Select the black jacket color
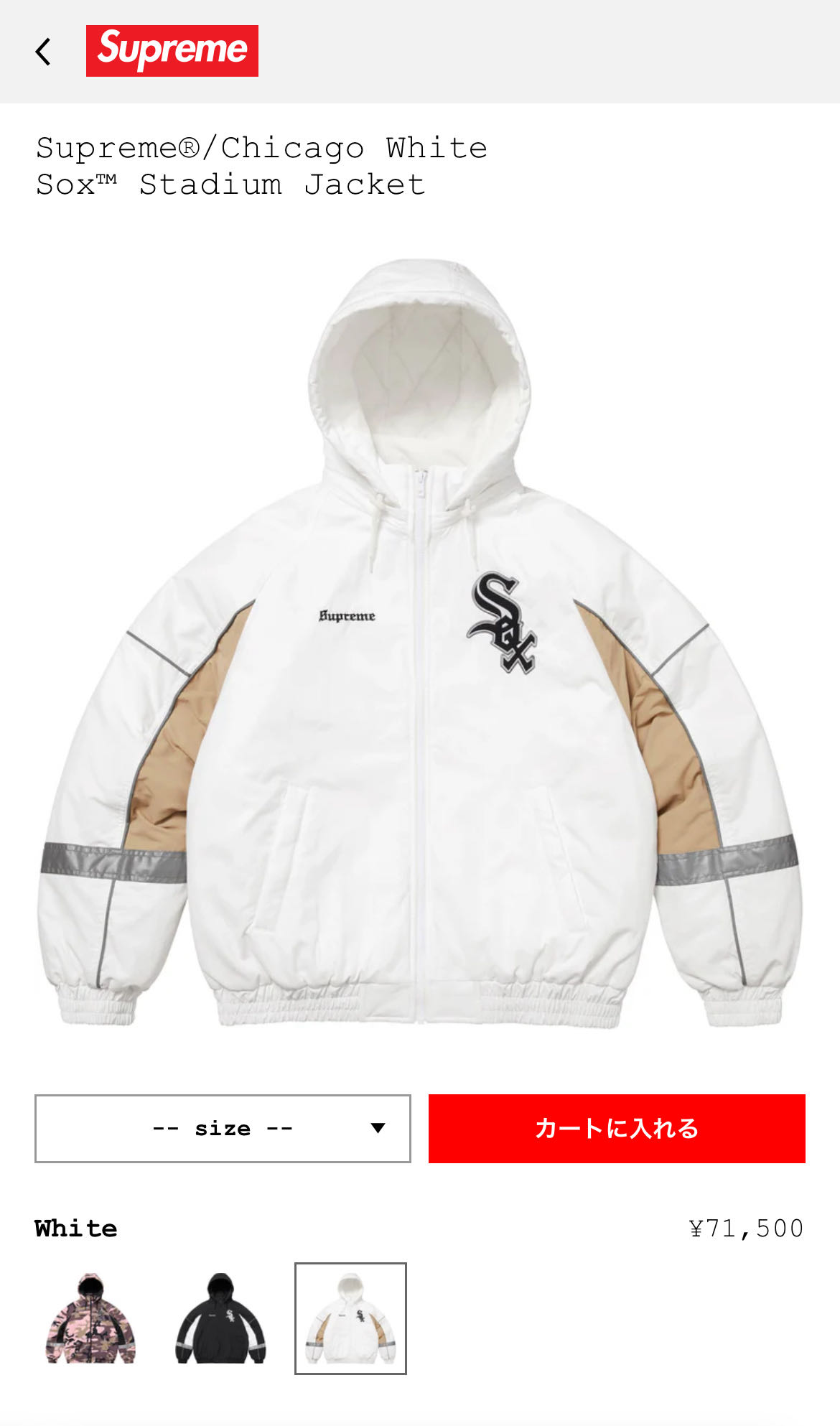The image size is (840, 1426). [x=220, y=1318]
